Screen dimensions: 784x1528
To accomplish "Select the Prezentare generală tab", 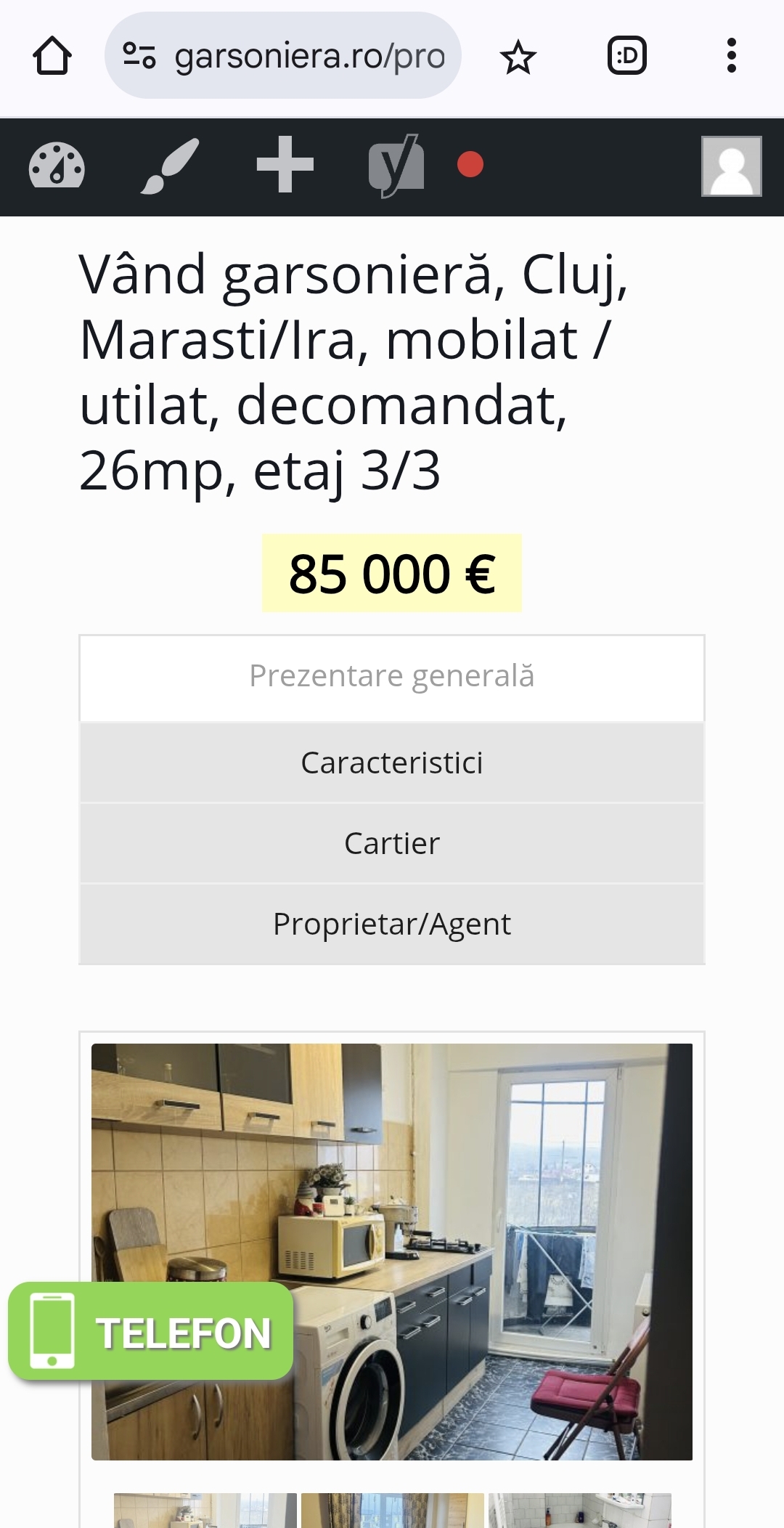I will coord(392,677).
